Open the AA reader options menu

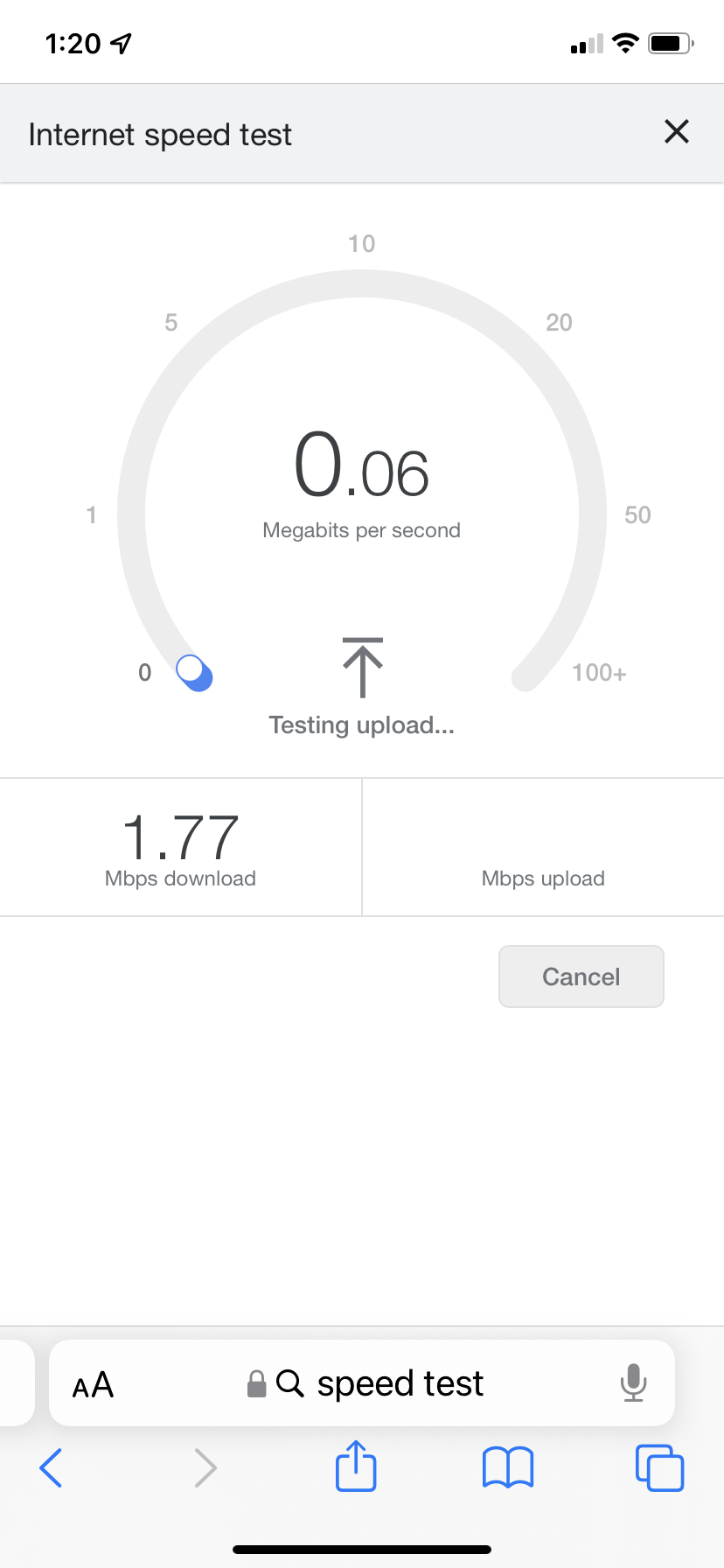tap(93, 1385)
